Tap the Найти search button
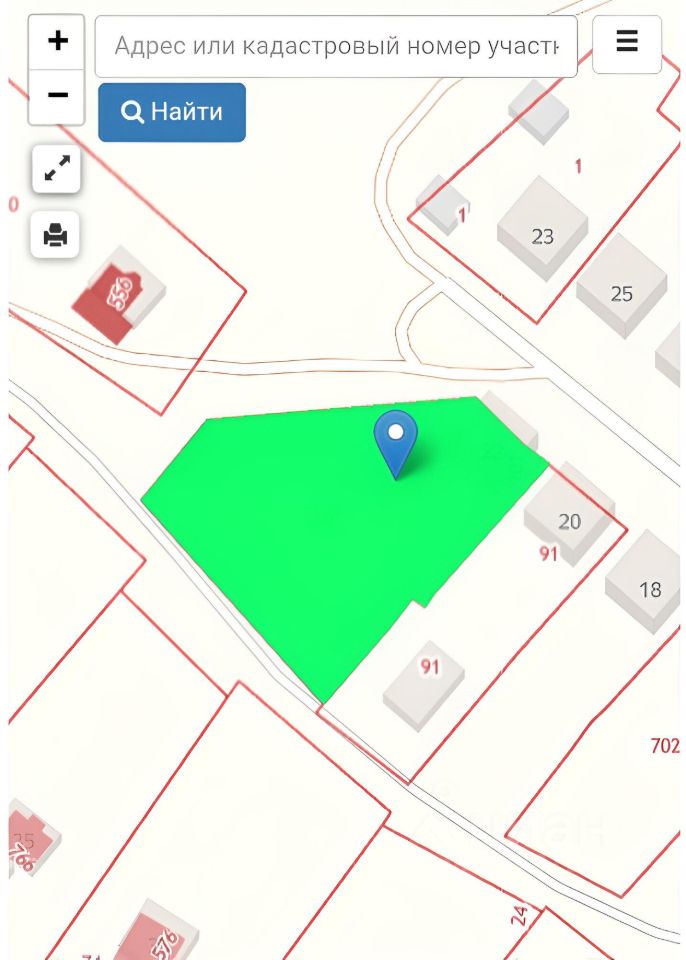Screen dimensions: 686x960 [x=172, y=112]
